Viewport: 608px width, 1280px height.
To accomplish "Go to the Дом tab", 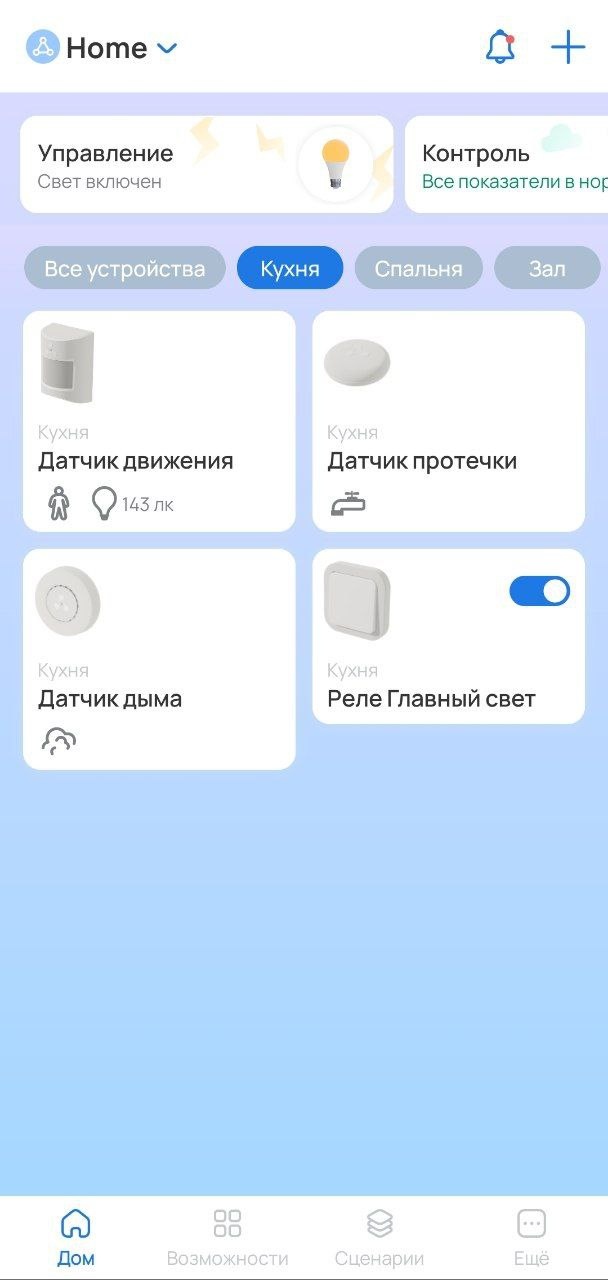I will coord(76,1236).
